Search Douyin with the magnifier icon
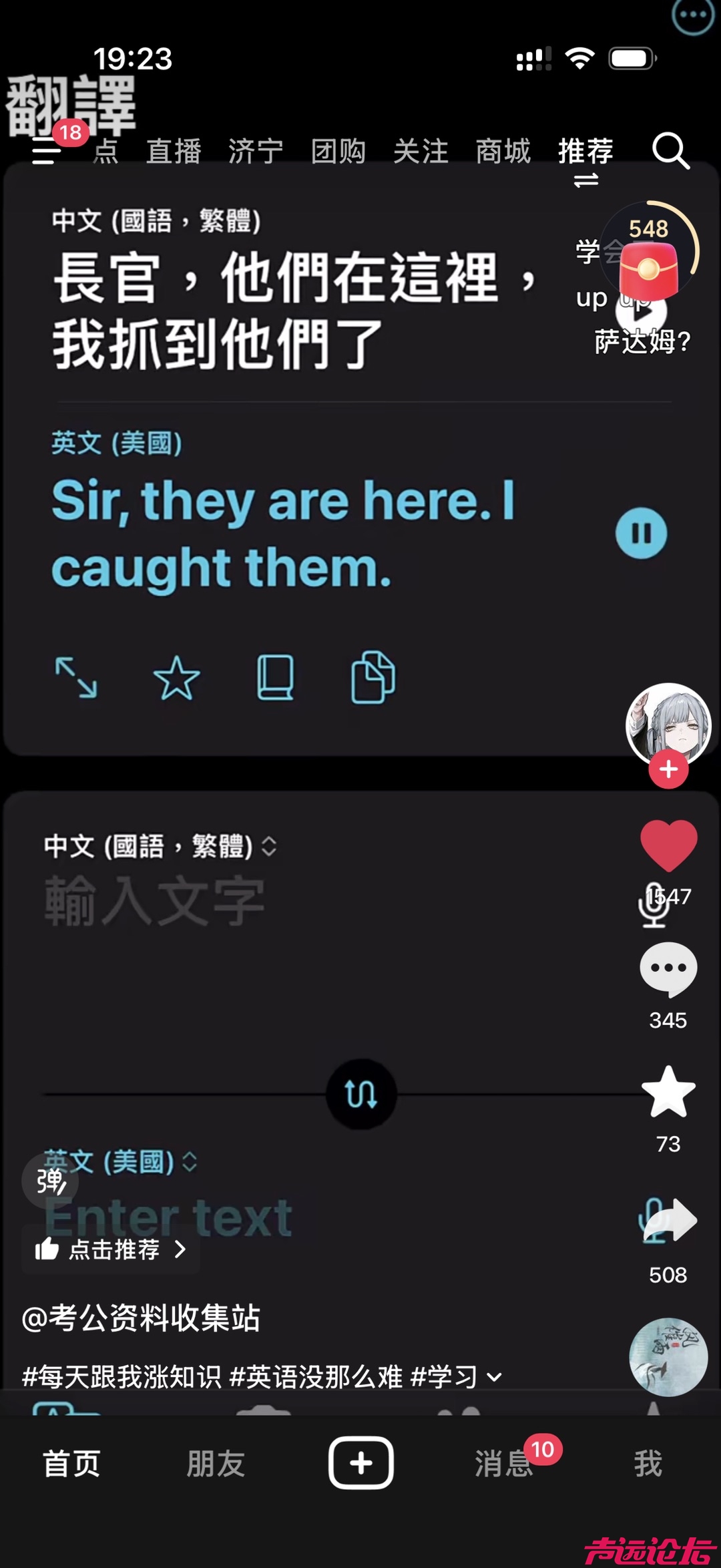721x1568 pixels. tap(670, 151)
